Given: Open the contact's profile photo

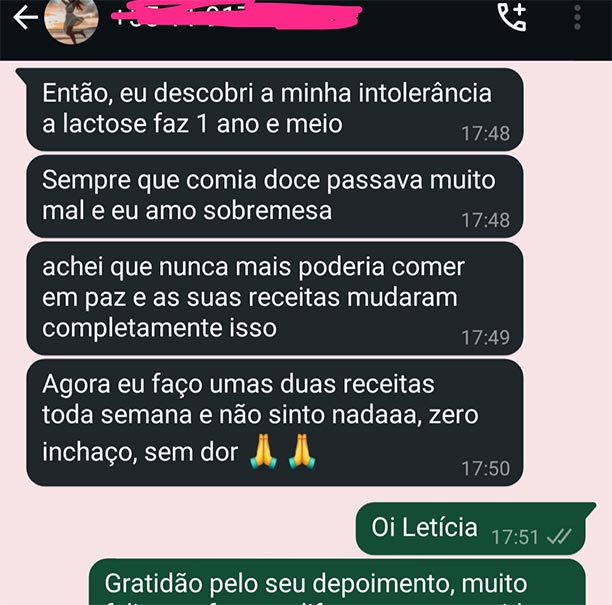Looking at the screenshot, I should pos(73,18).
